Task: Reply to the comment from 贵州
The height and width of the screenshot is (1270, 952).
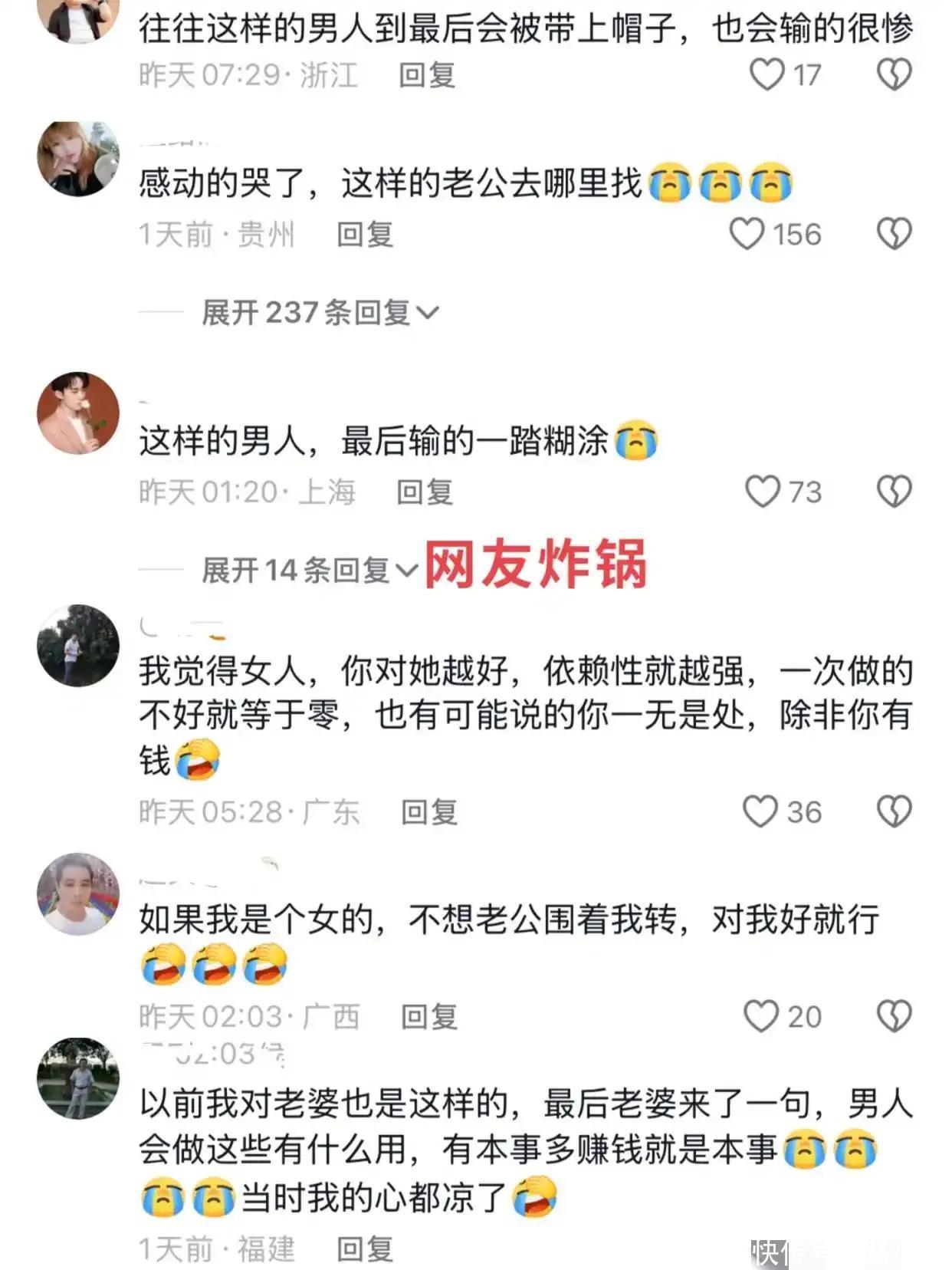Action: (x=365, y=235)
